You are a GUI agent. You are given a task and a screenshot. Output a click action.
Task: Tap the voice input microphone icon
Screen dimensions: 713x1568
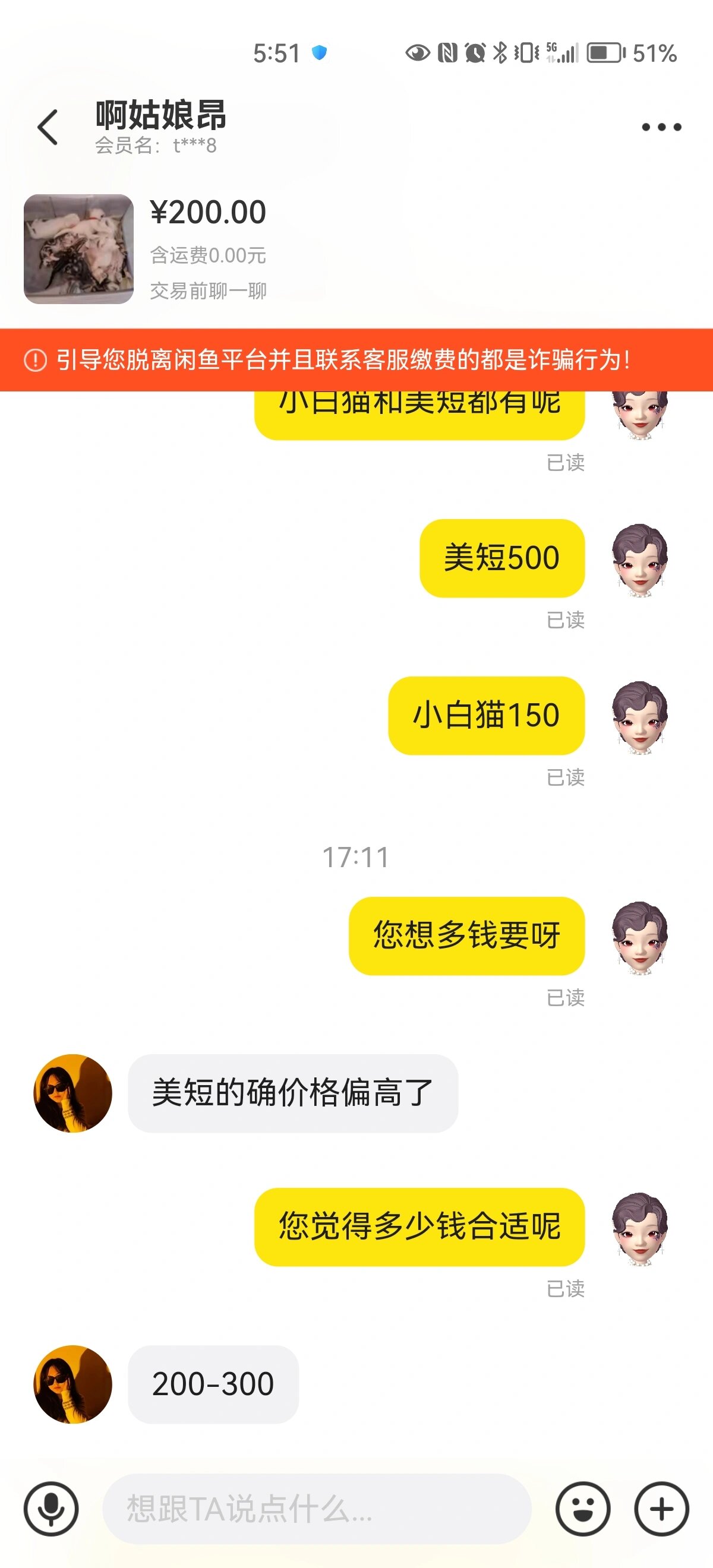(x=51, y=1509)
